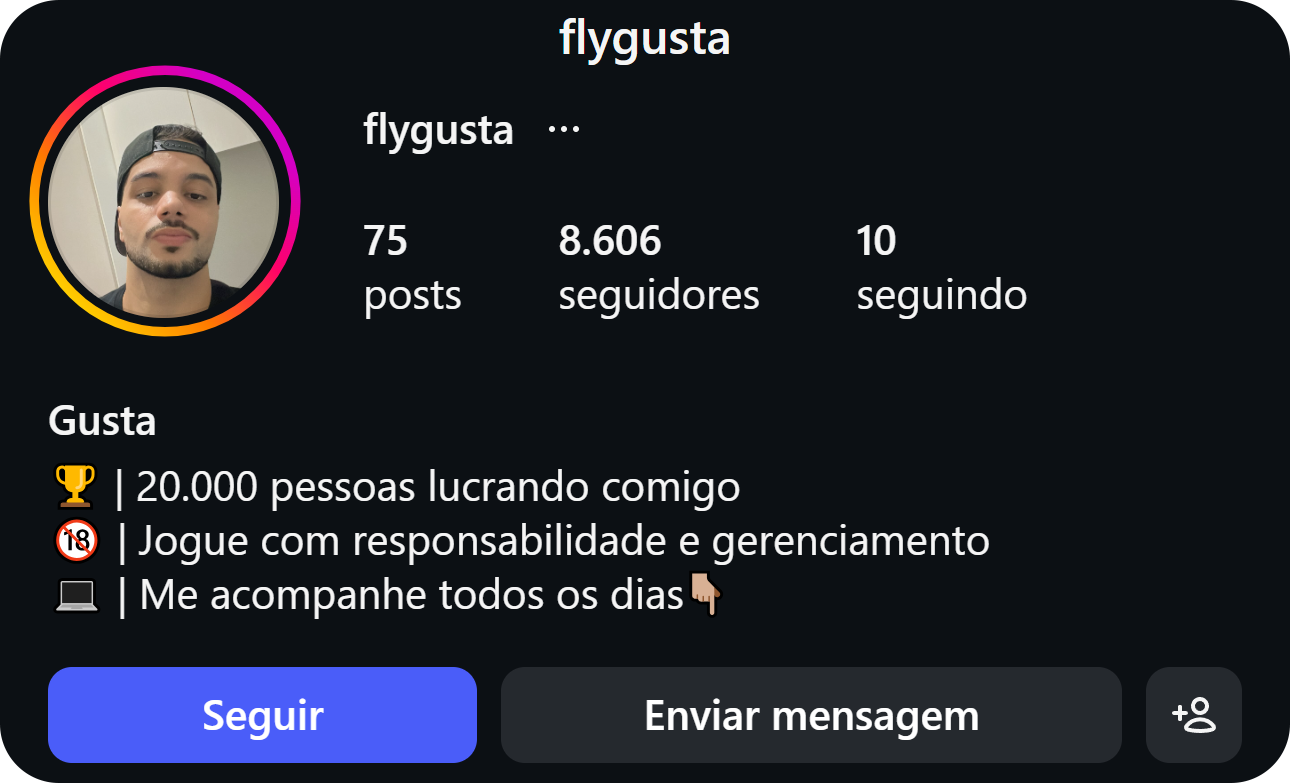Open flygusta's story from the profile picture
1290x783 pixels.
[165, 201]
